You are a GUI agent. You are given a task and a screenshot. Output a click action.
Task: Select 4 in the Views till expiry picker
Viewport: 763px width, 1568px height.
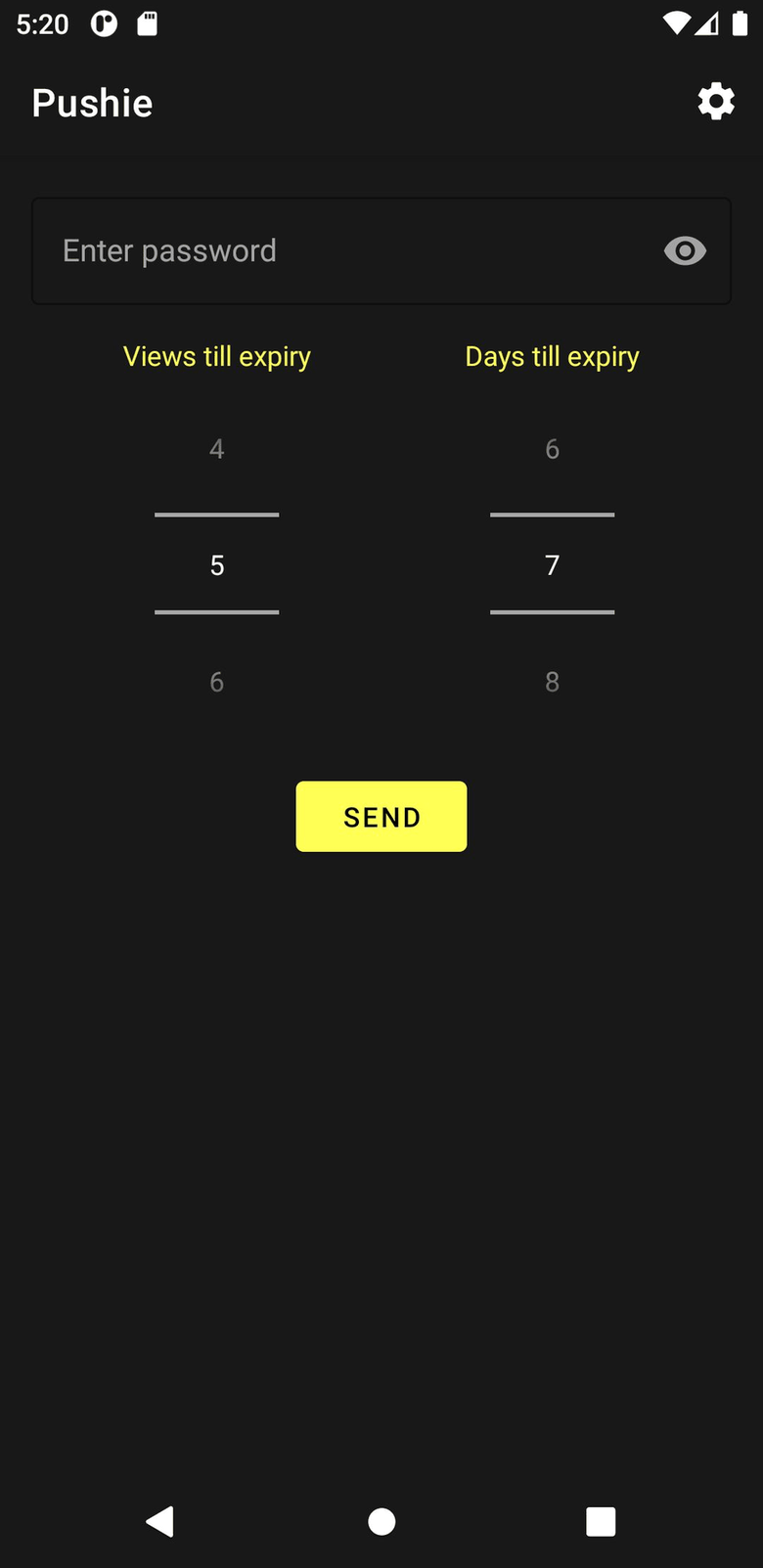[216, 448]
